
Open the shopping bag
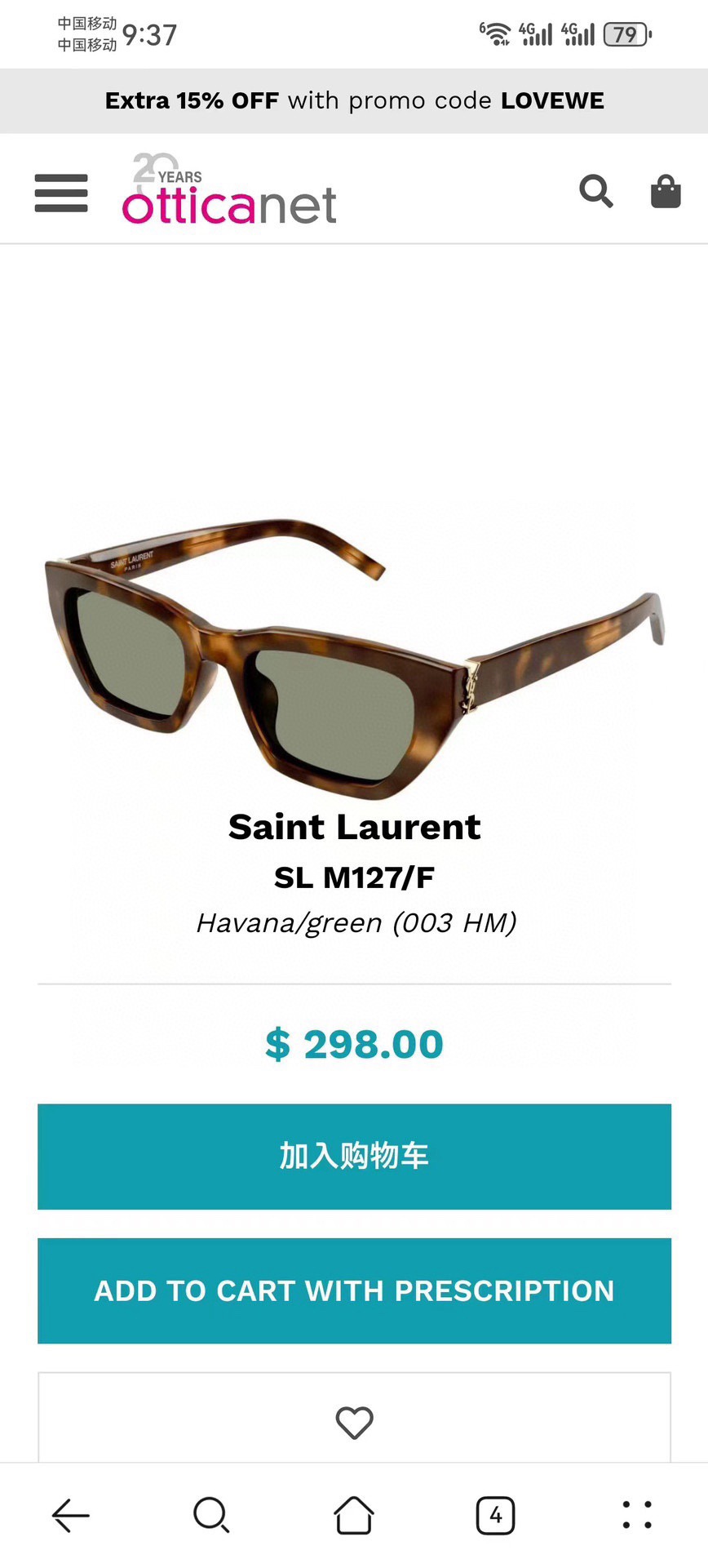(666, 192)
